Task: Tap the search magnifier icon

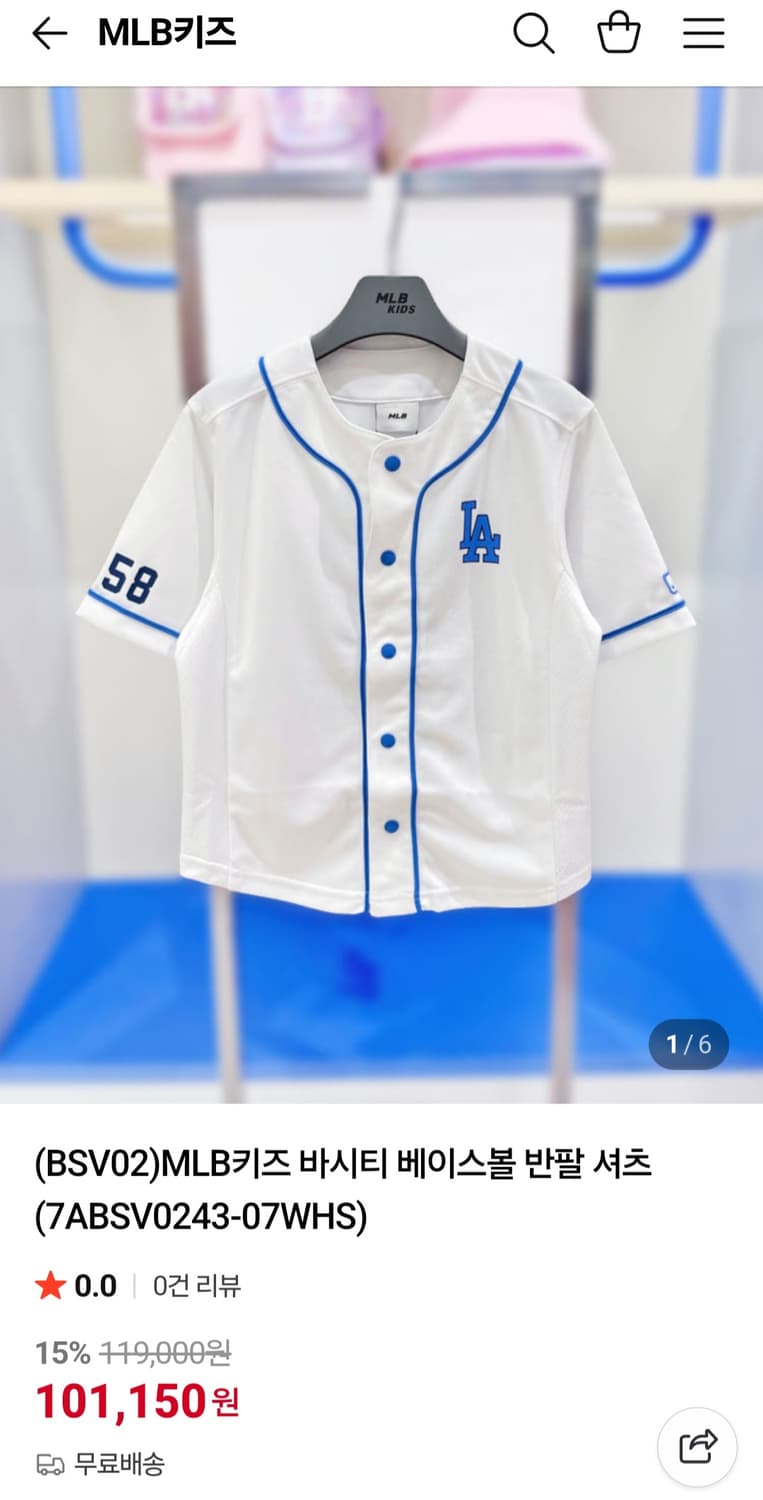Action: (x=535, y=33)
